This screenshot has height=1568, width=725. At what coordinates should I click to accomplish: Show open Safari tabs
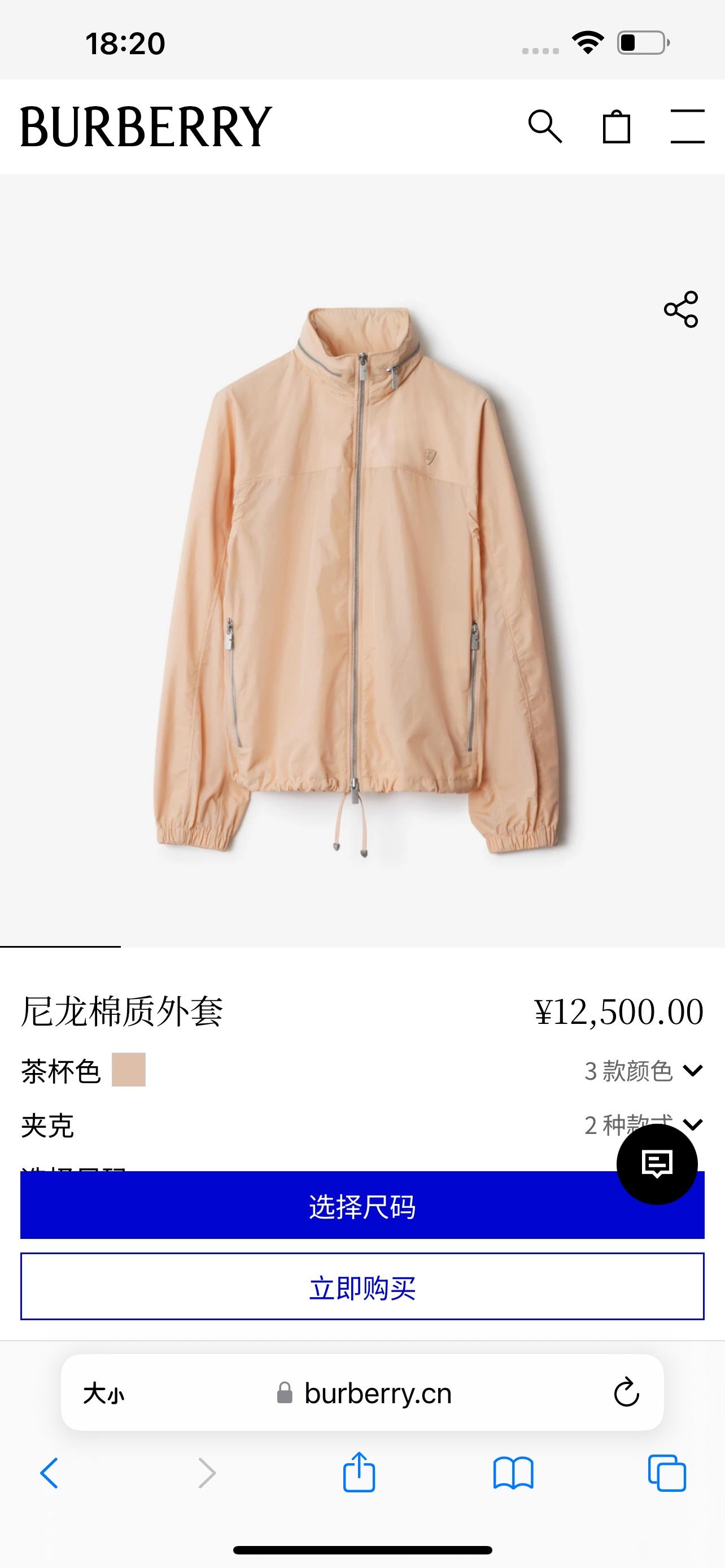click(x=667, y=1473)
